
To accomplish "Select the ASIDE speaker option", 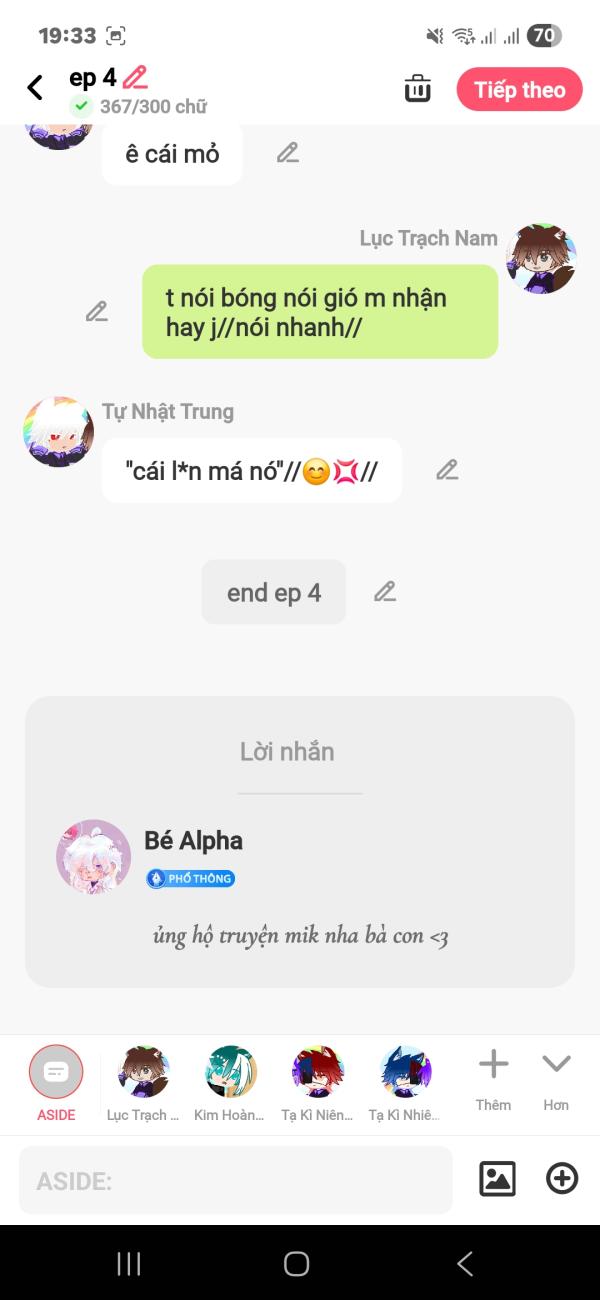I will click(56, 1083).
